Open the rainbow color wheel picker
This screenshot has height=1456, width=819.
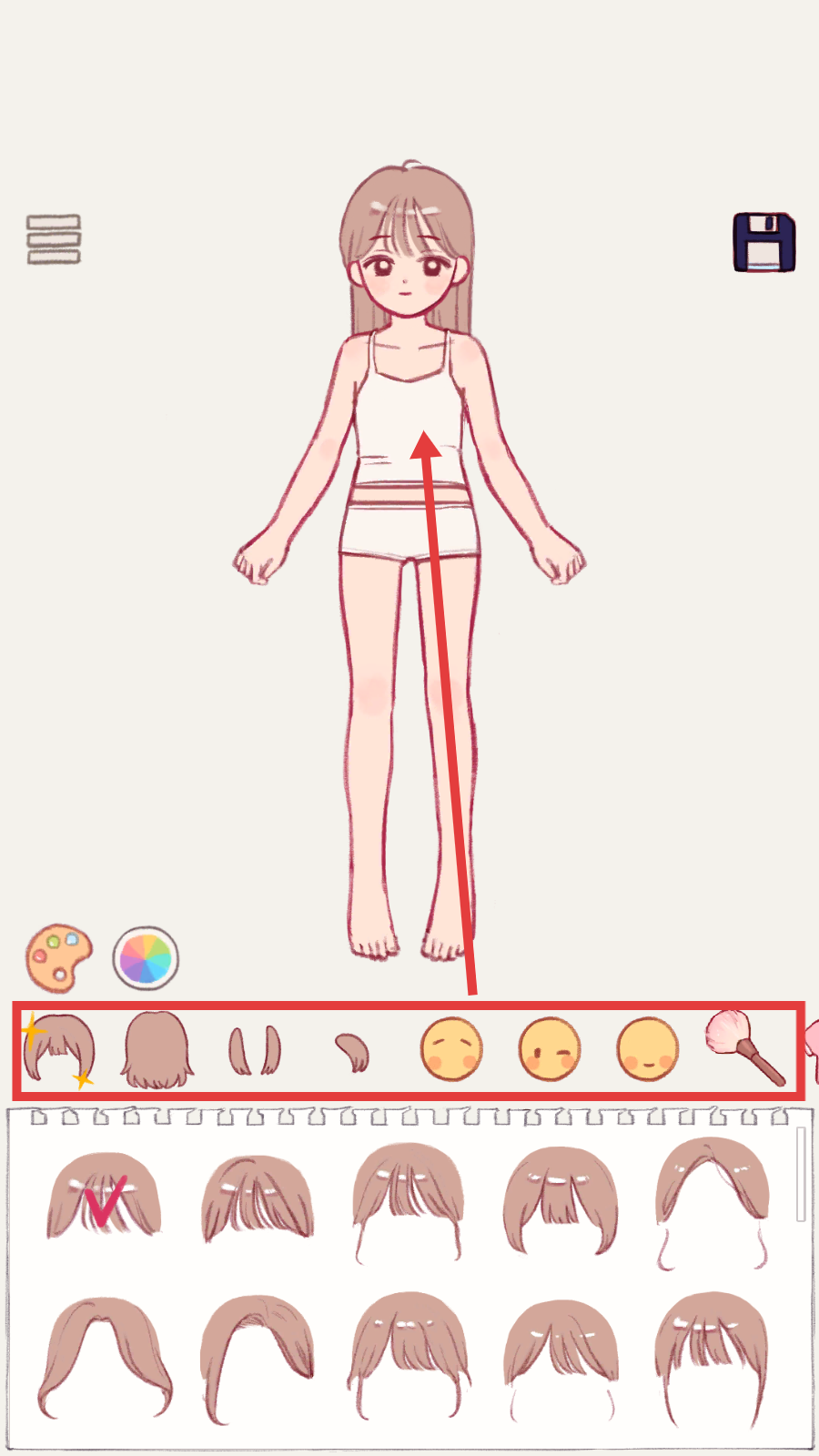[x=146, y=958]
